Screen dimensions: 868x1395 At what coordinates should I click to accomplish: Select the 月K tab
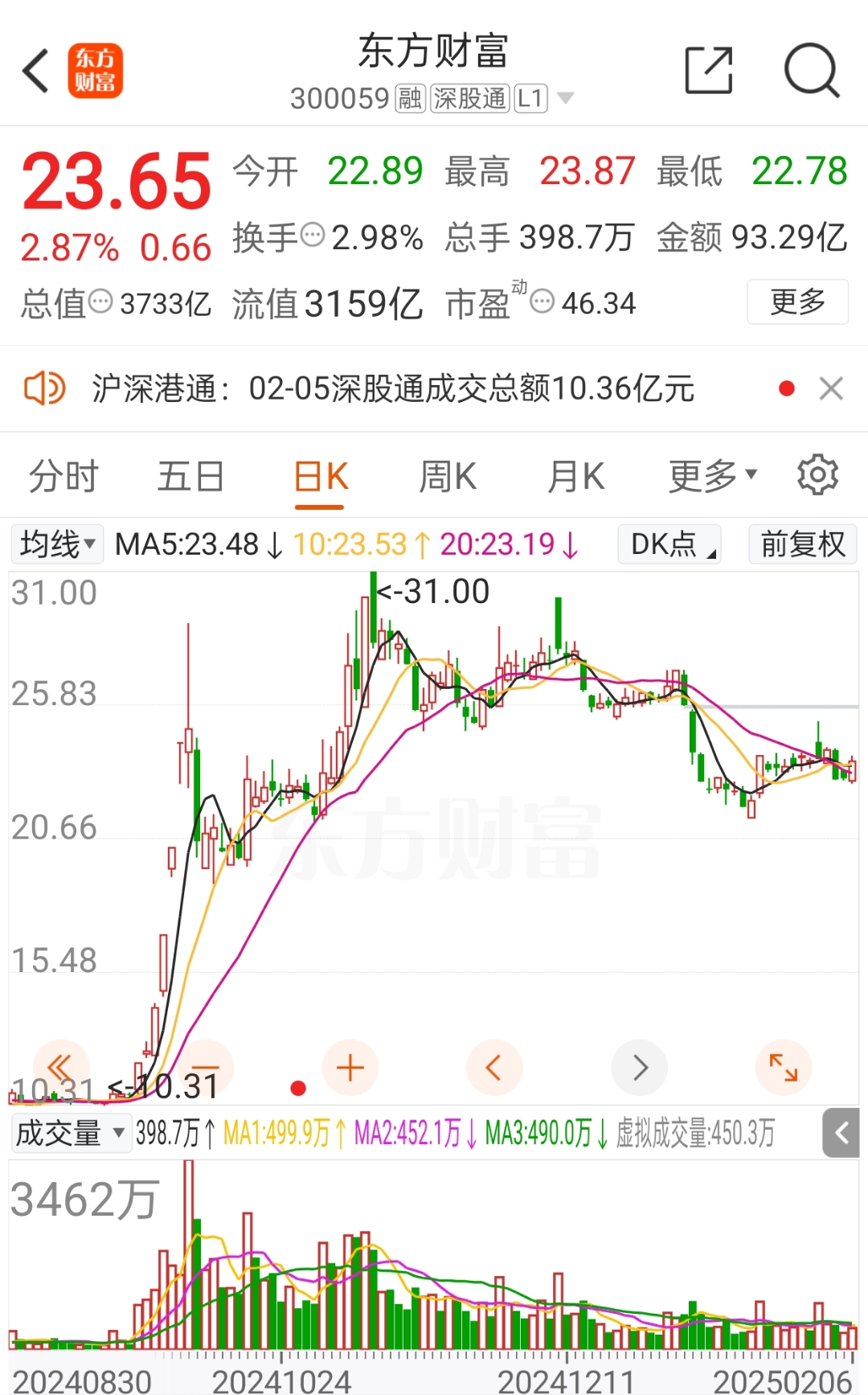click(575, 477)
